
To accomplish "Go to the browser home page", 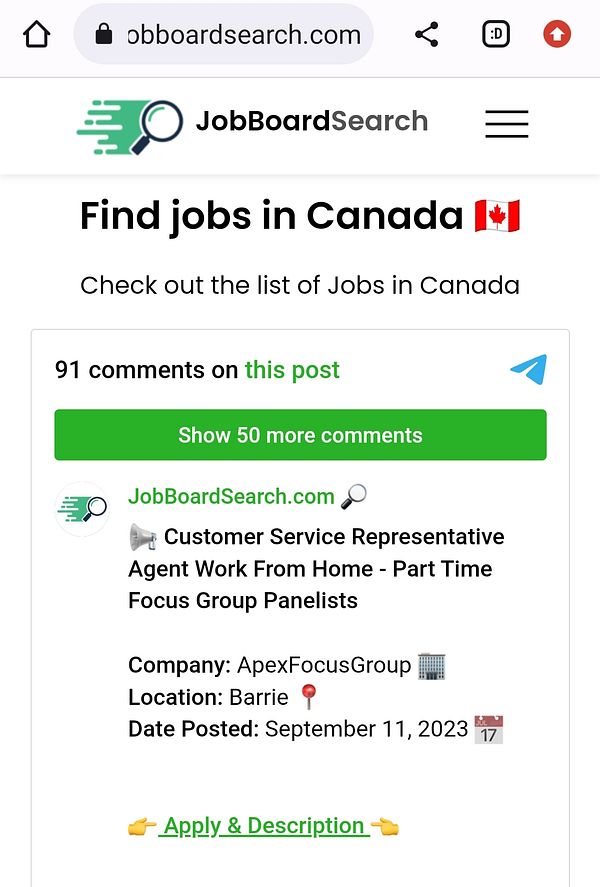I will (36, 35).
